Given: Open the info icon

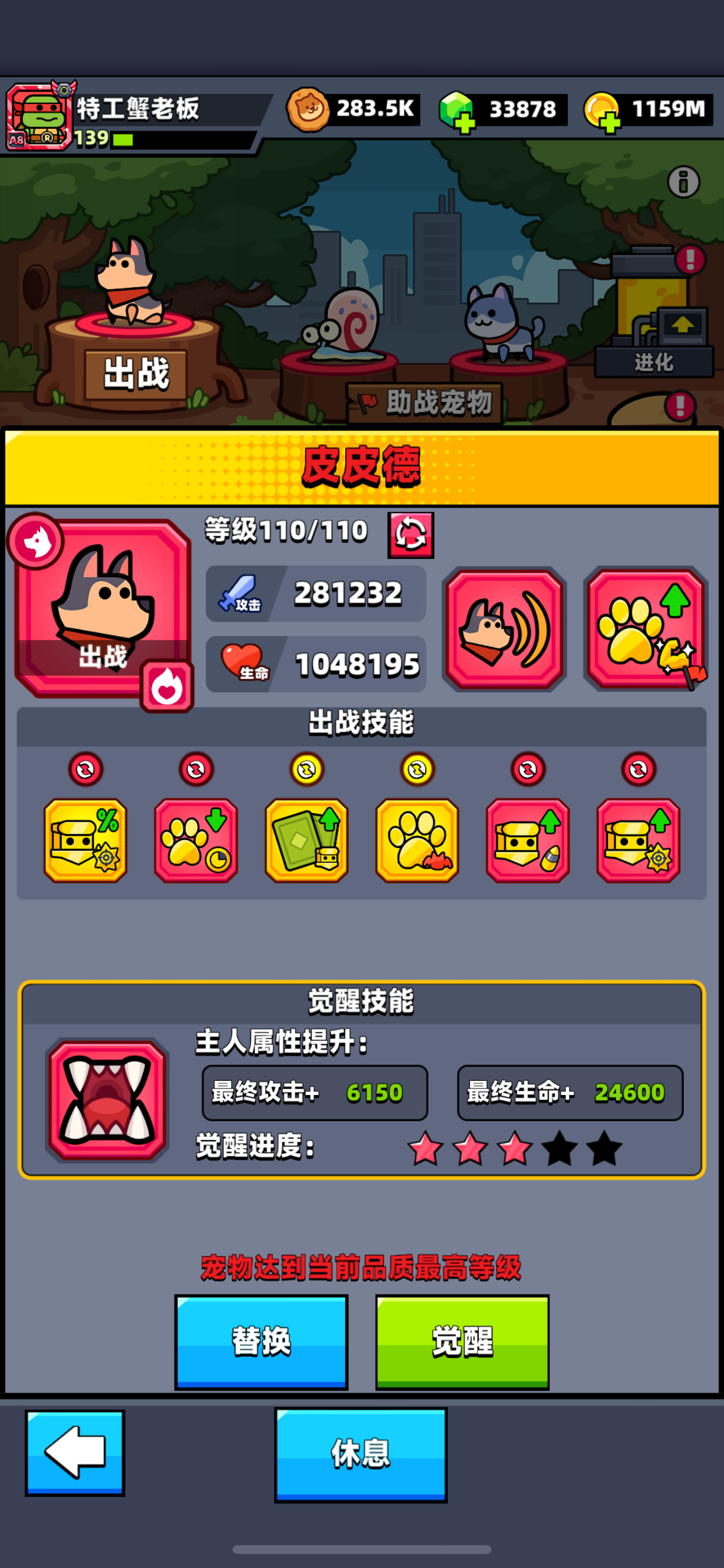Looking at the screenshot, I should pos(683,181).
